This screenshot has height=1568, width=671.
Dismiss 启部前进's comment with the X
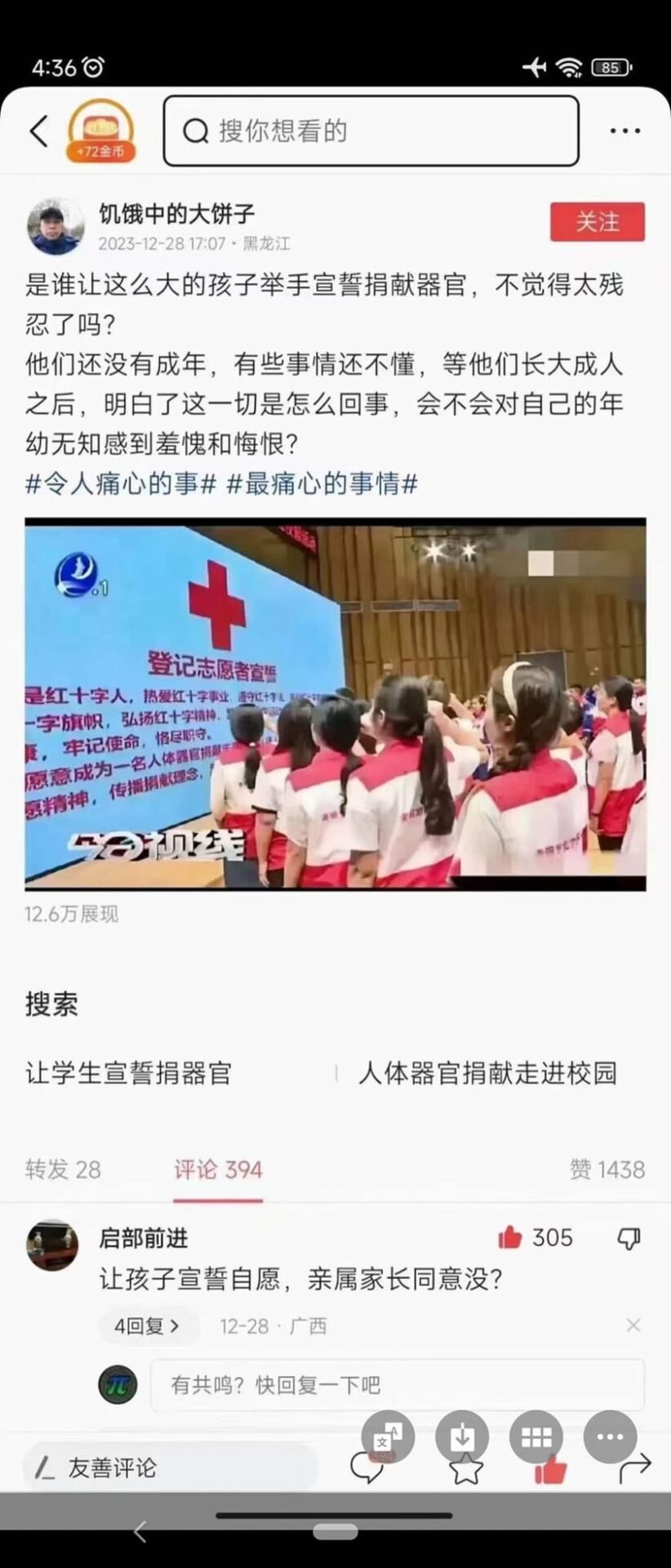[x=633, y=1325]
